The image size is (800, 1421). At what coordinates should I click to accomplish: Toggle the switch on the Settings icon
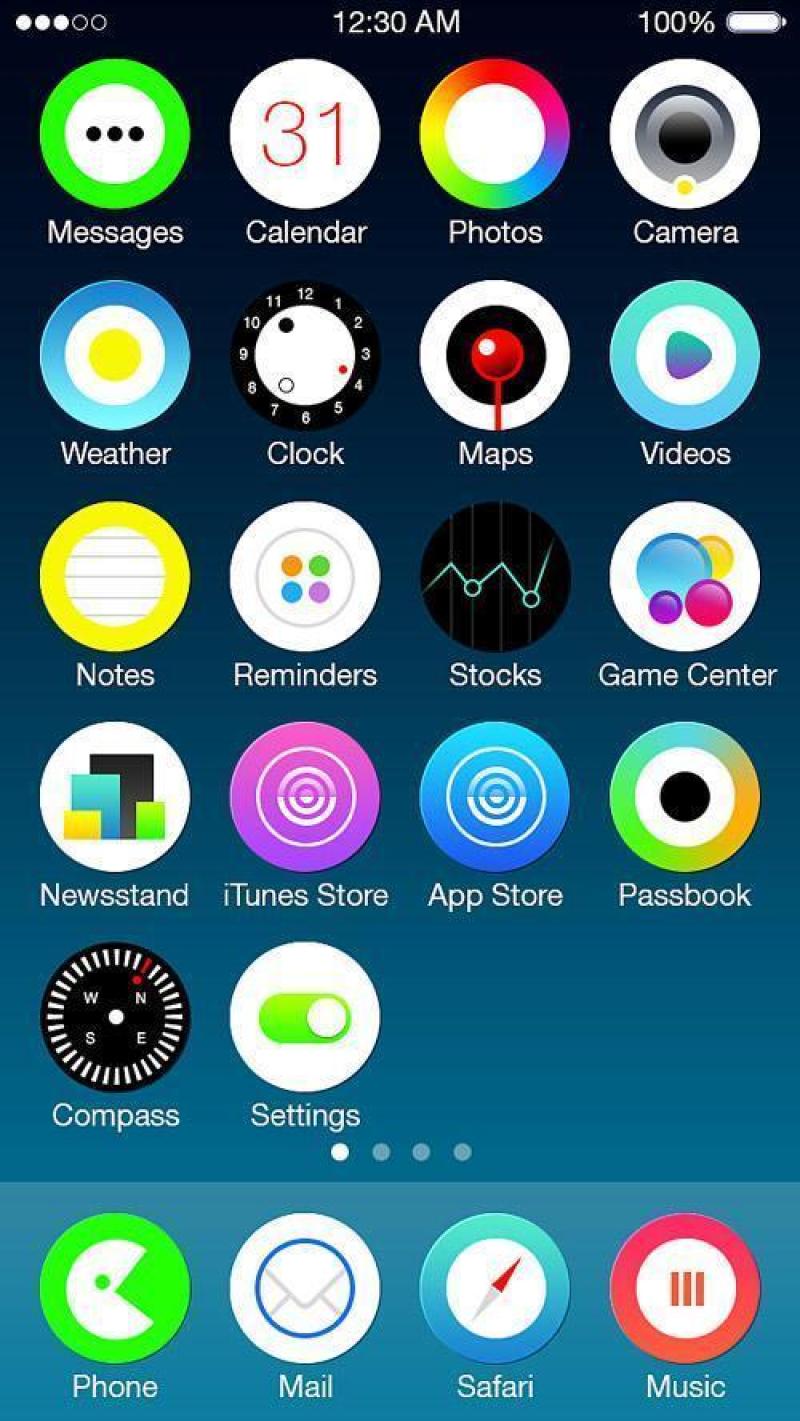tap(305, 1016)
